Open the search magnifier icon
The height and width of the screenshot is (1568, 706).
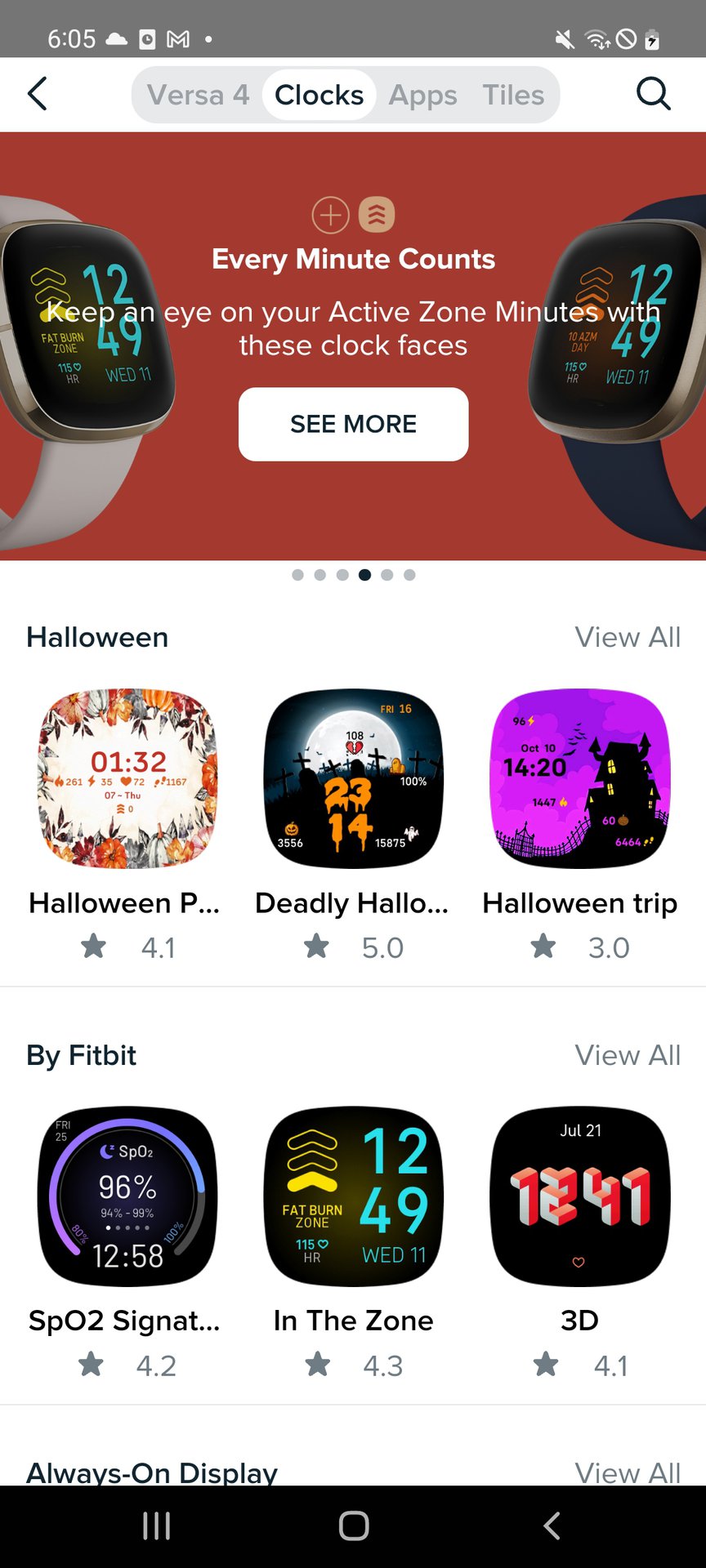(x=653, y=94)
